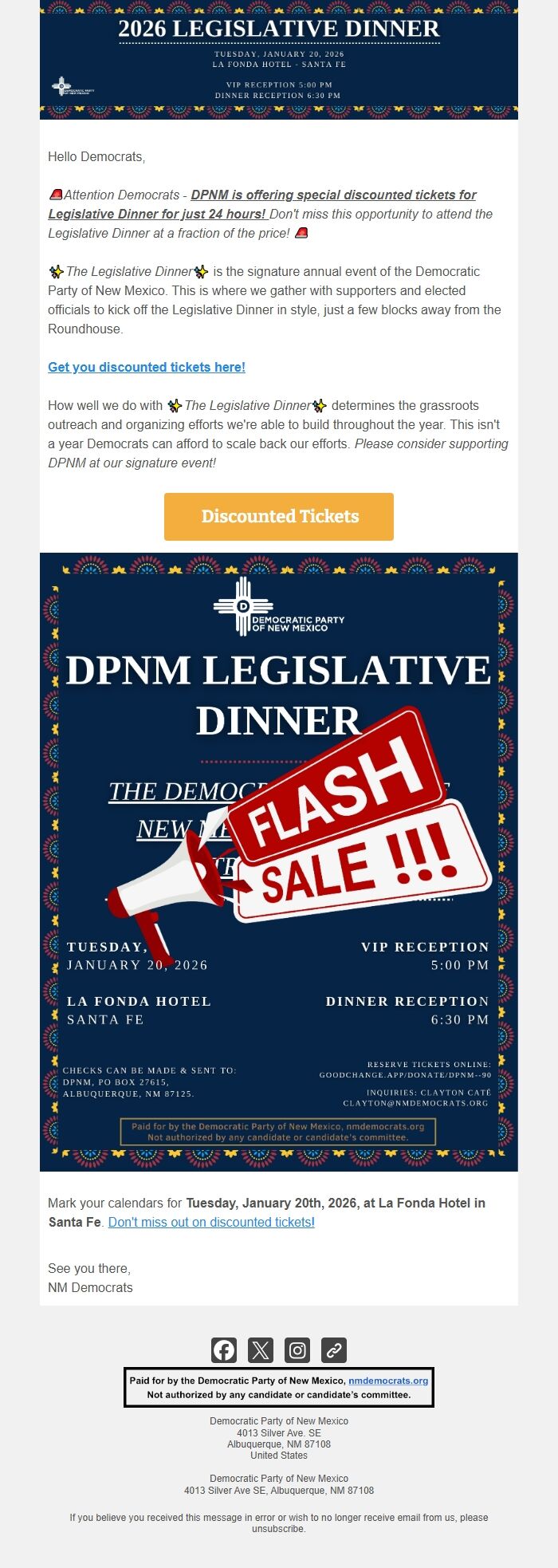Tap the website chain-link icon

point(334,1350)
